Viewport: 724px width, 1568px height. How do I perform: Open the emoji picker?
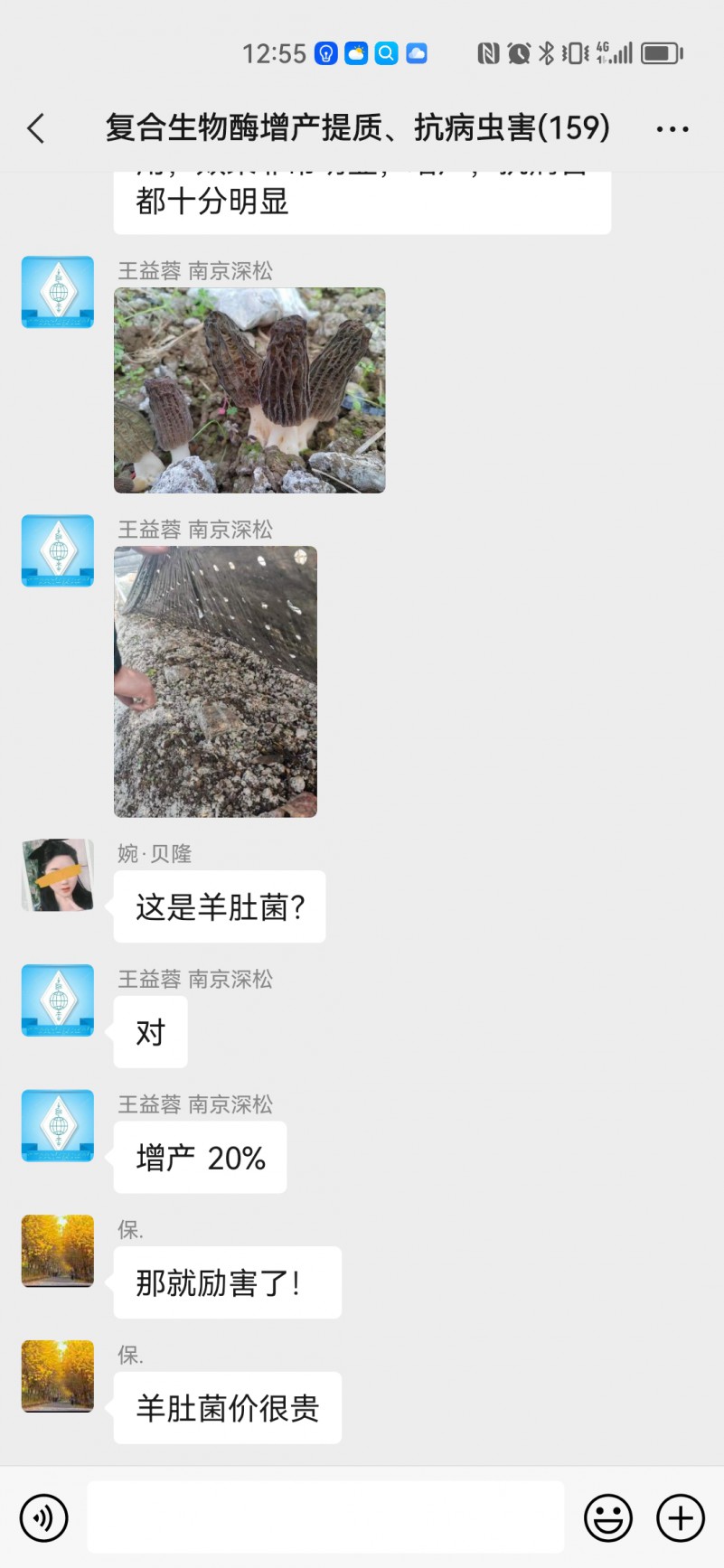[608, 1517]
